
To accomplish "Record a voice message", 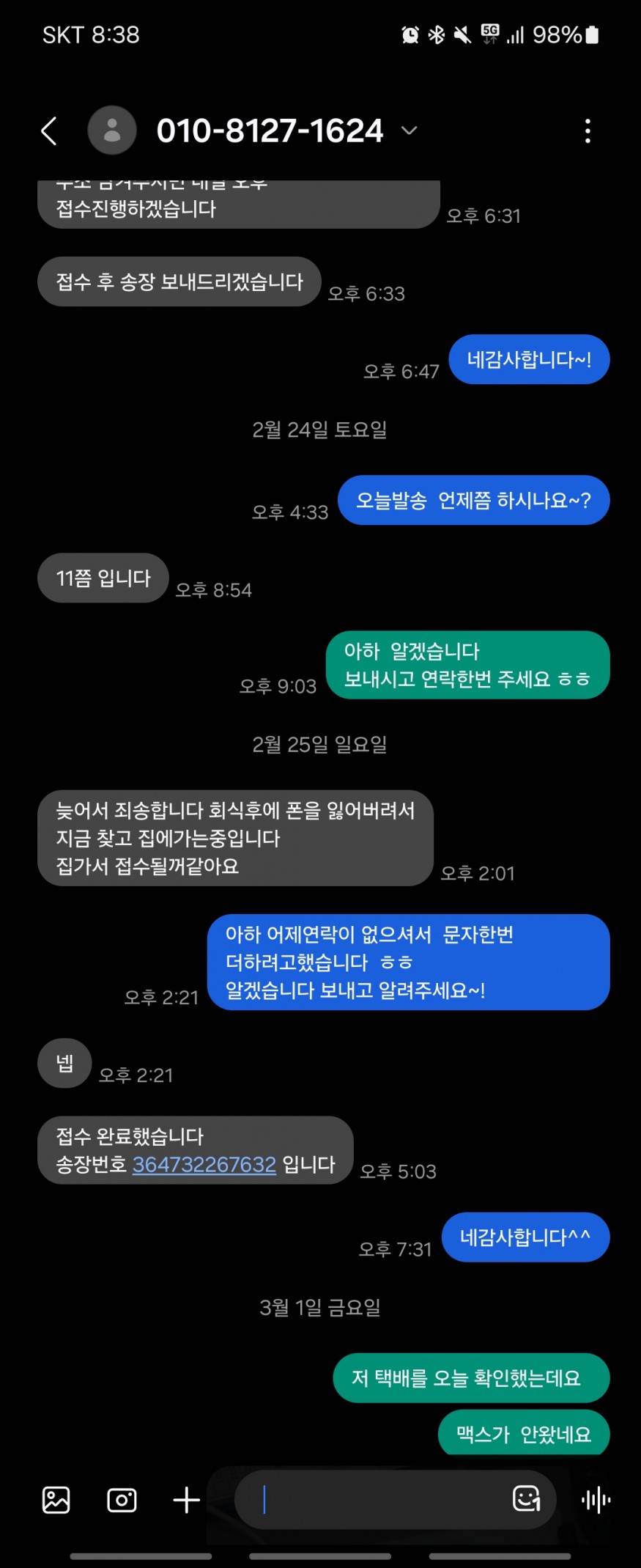I will pyautogui.click(x=596, y=1500).
